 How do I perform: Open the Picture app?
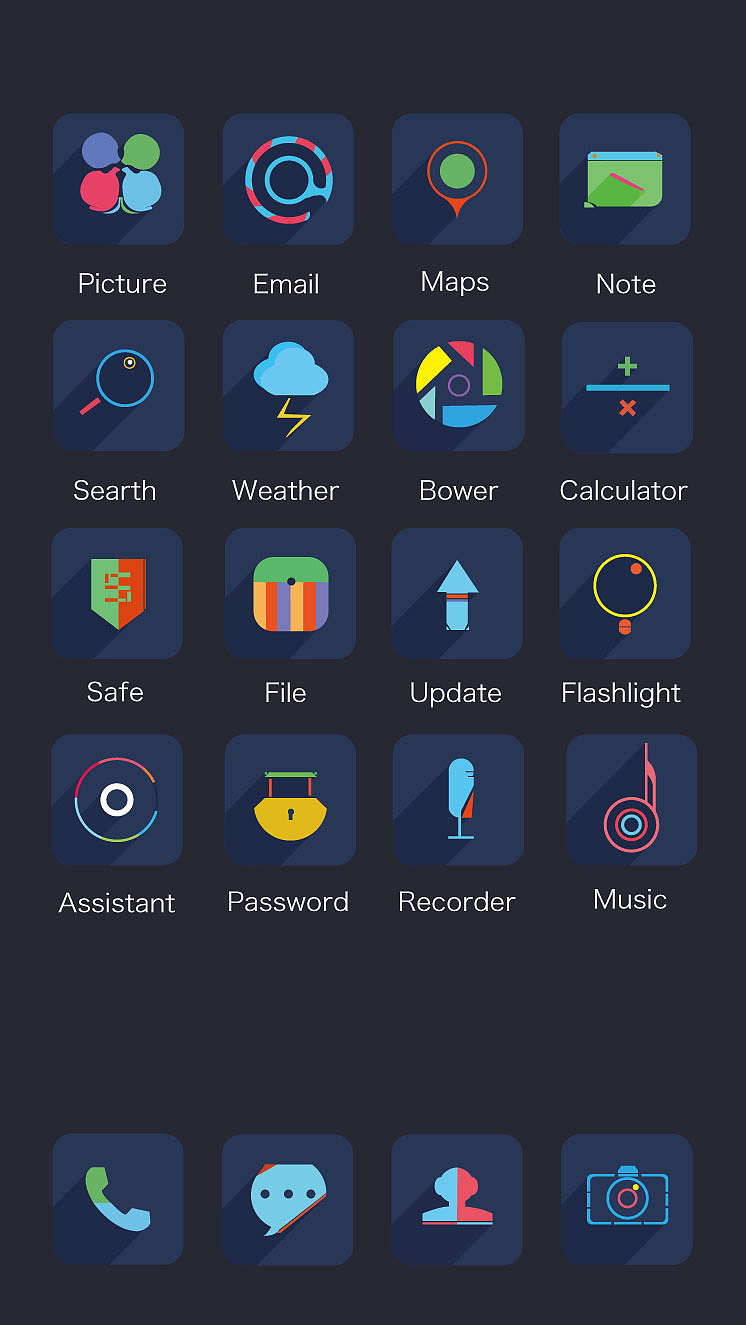click(x=118, y=179)
